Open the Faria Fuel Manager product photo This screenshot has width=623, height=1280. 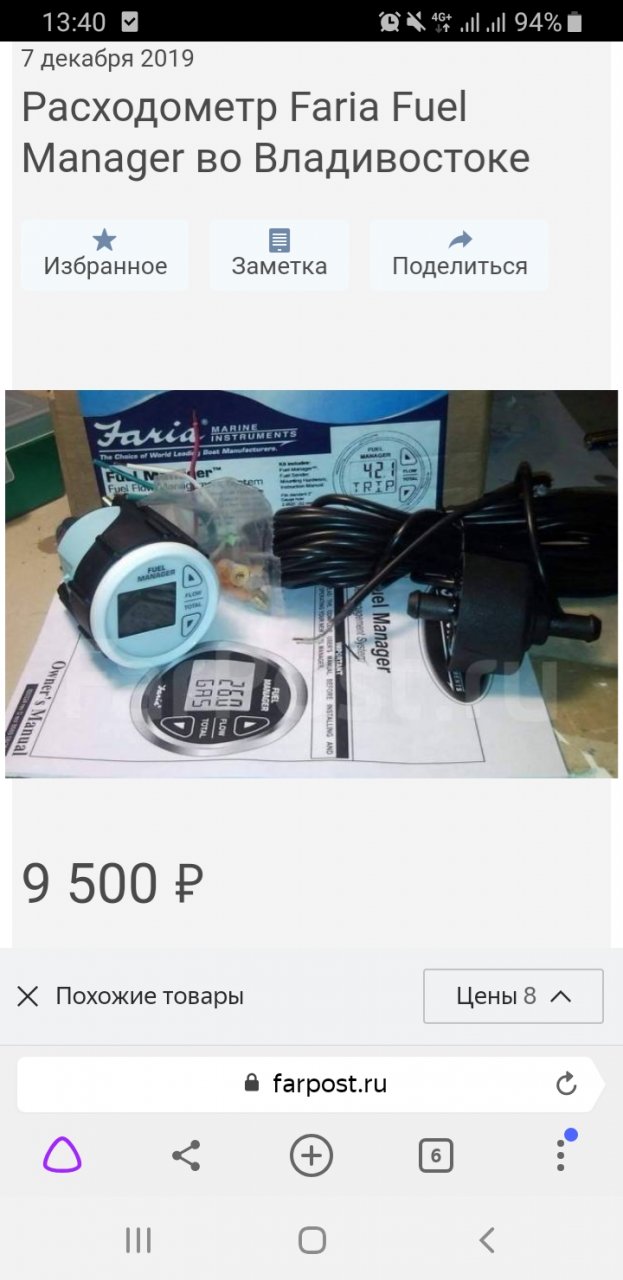click(311, 583)
